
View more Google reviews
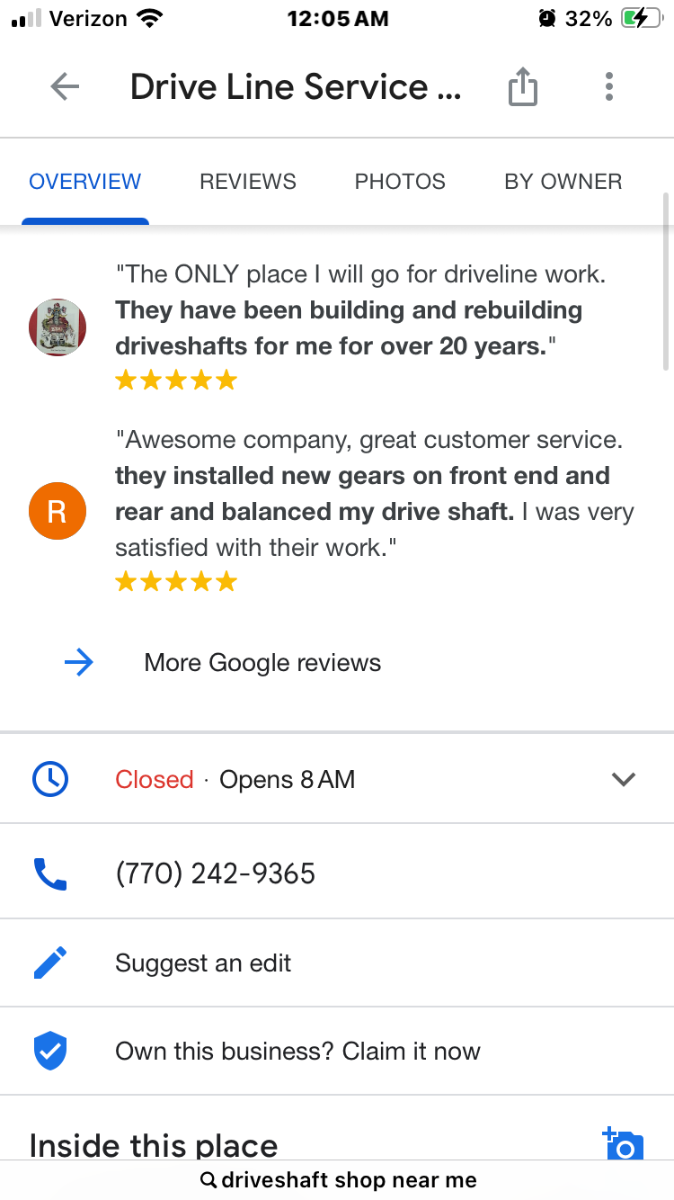pyautogui.click(x=262, y=662)
